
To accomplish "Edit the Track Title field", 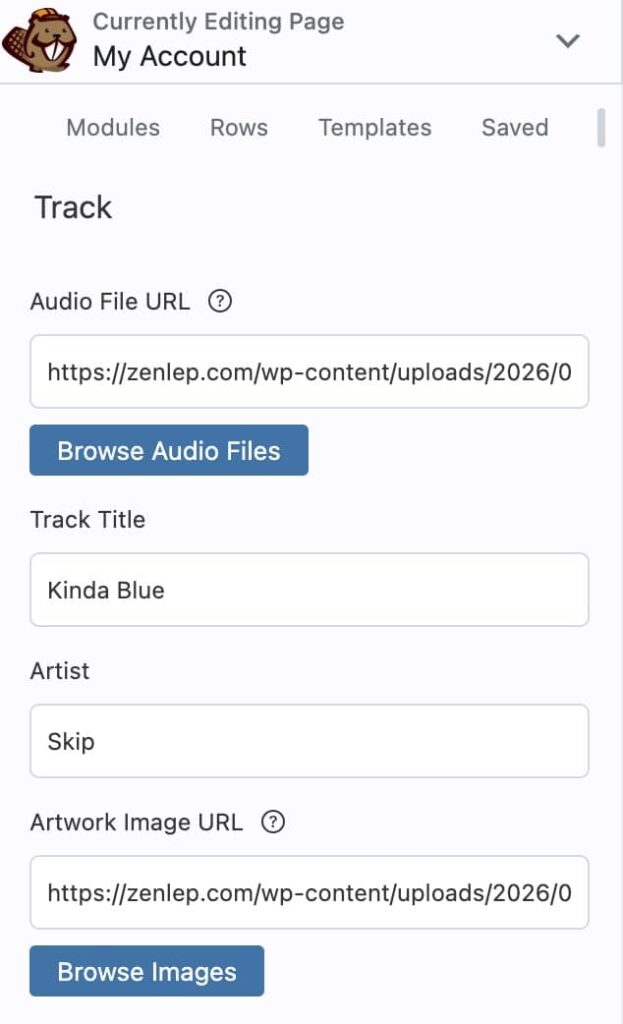I will (x=309, y=590).
